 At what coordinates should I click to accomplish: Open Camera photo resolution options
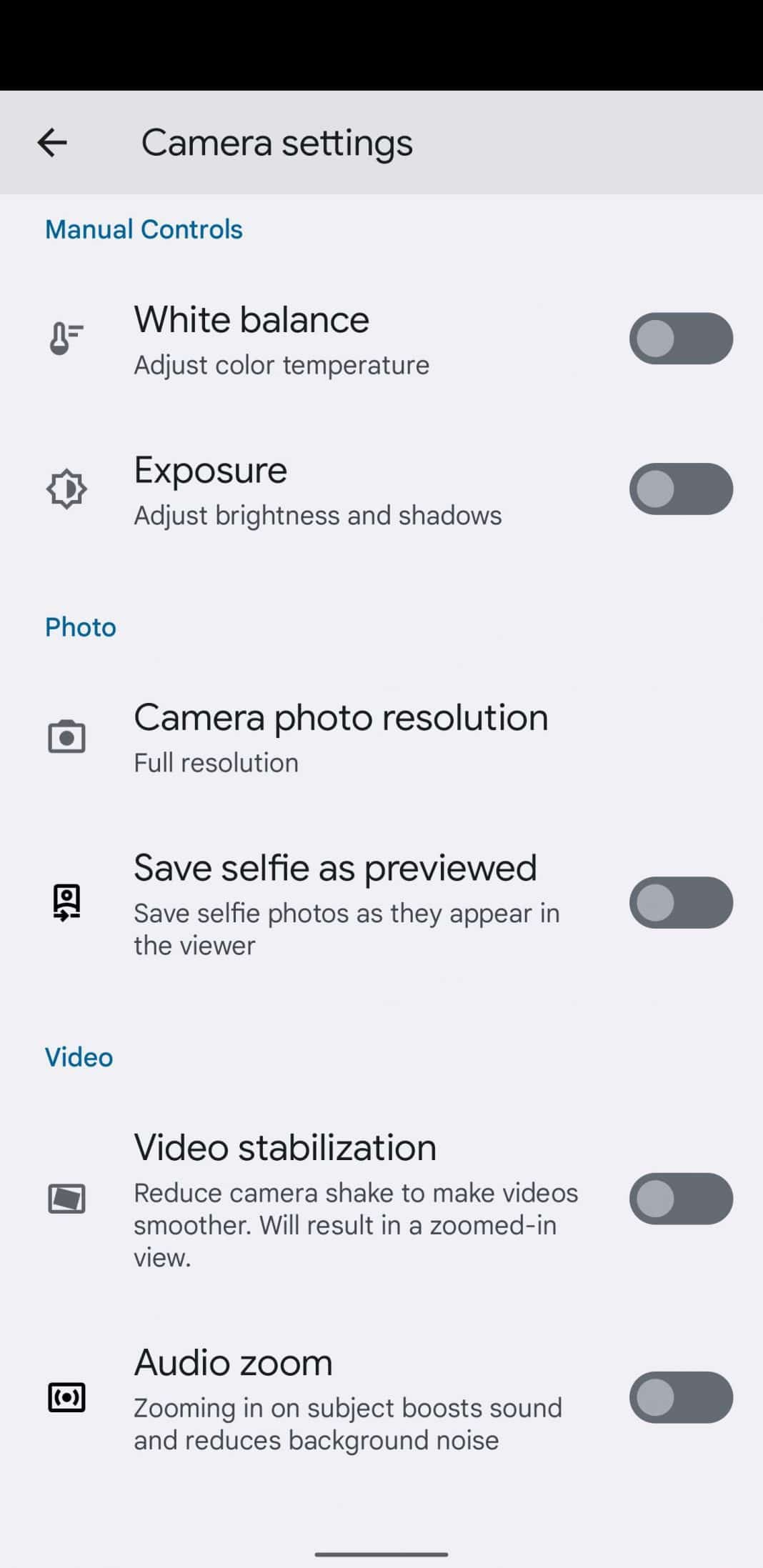tap(341, 718)
